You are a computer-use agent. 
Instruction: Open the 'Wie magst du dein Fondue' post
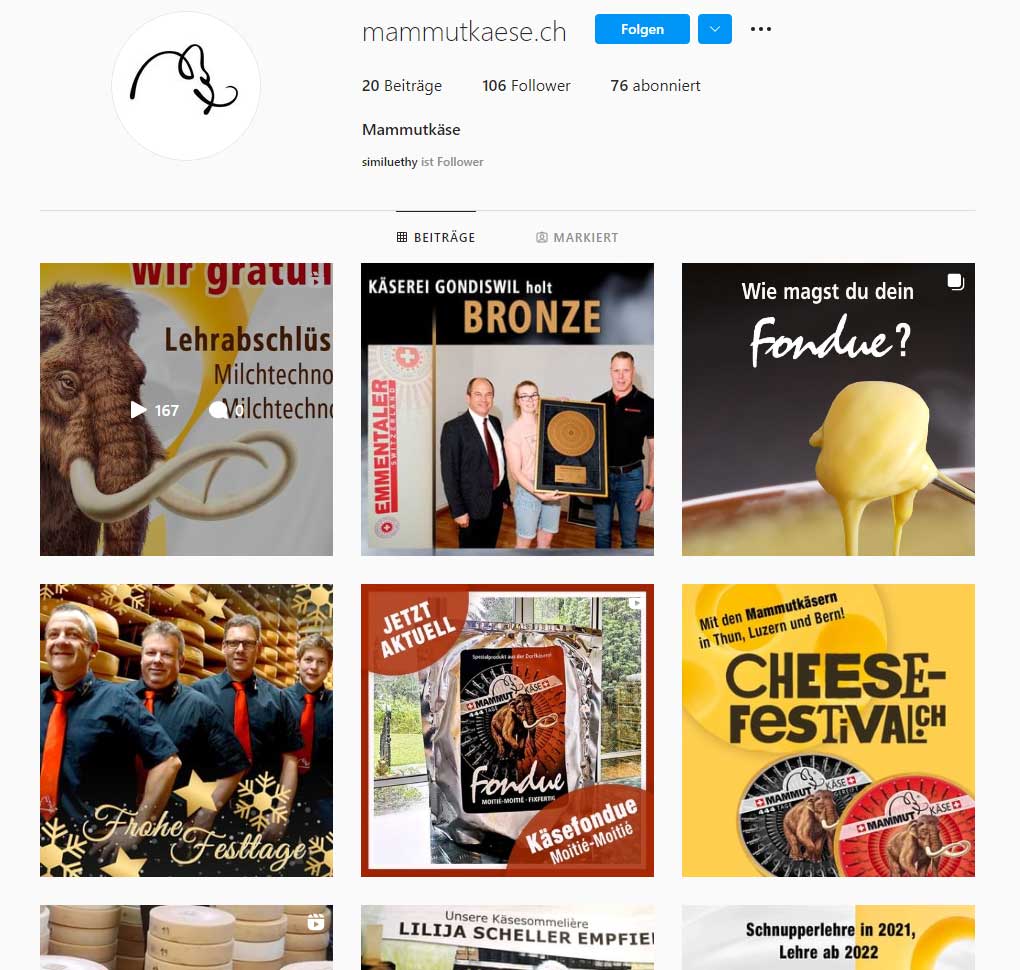click(828, 409)
